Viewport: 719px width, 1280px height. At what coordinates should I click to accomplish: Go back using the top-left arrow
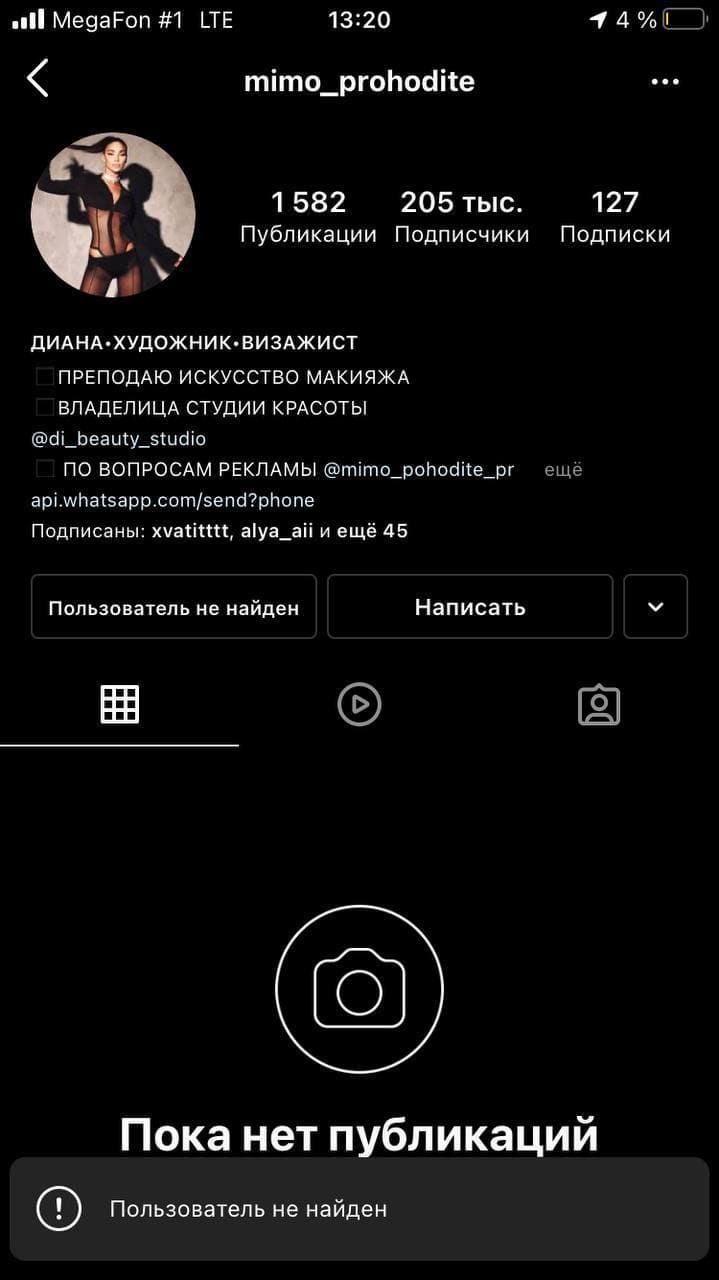click(38, 78)
